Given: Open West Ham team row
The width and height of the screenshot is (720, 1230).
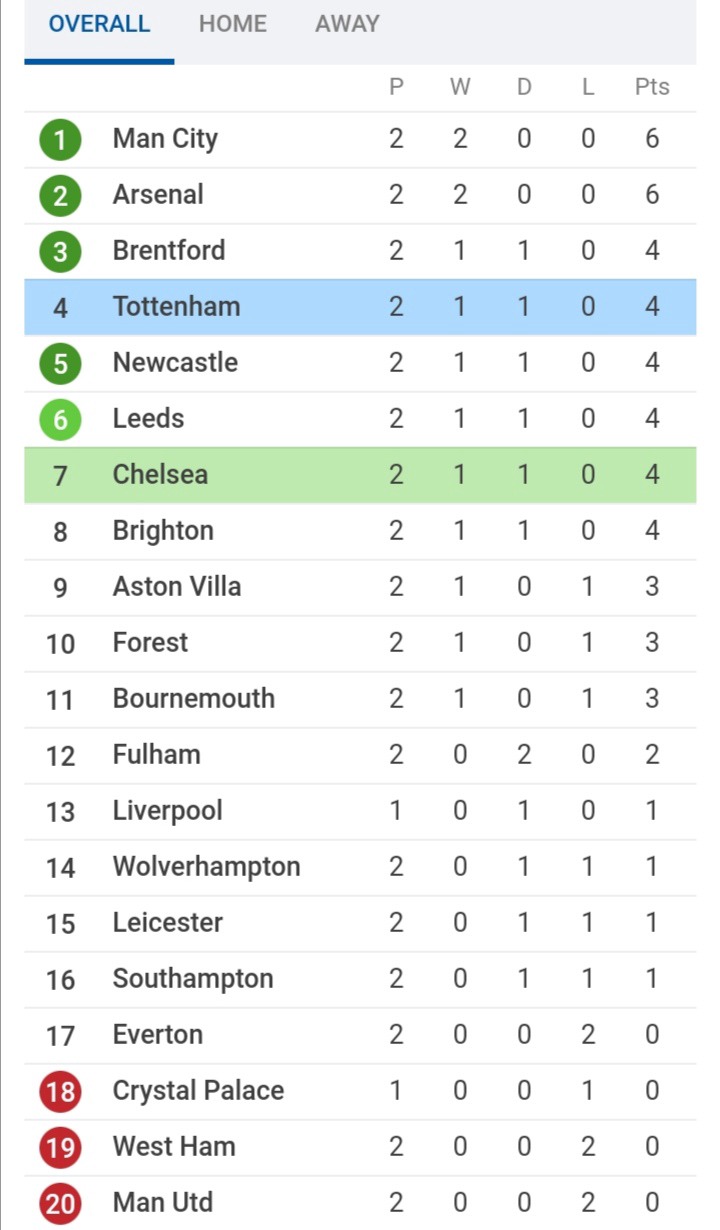Looking at the screenshot, I should pyautogui.click(x=360, y=1147).
